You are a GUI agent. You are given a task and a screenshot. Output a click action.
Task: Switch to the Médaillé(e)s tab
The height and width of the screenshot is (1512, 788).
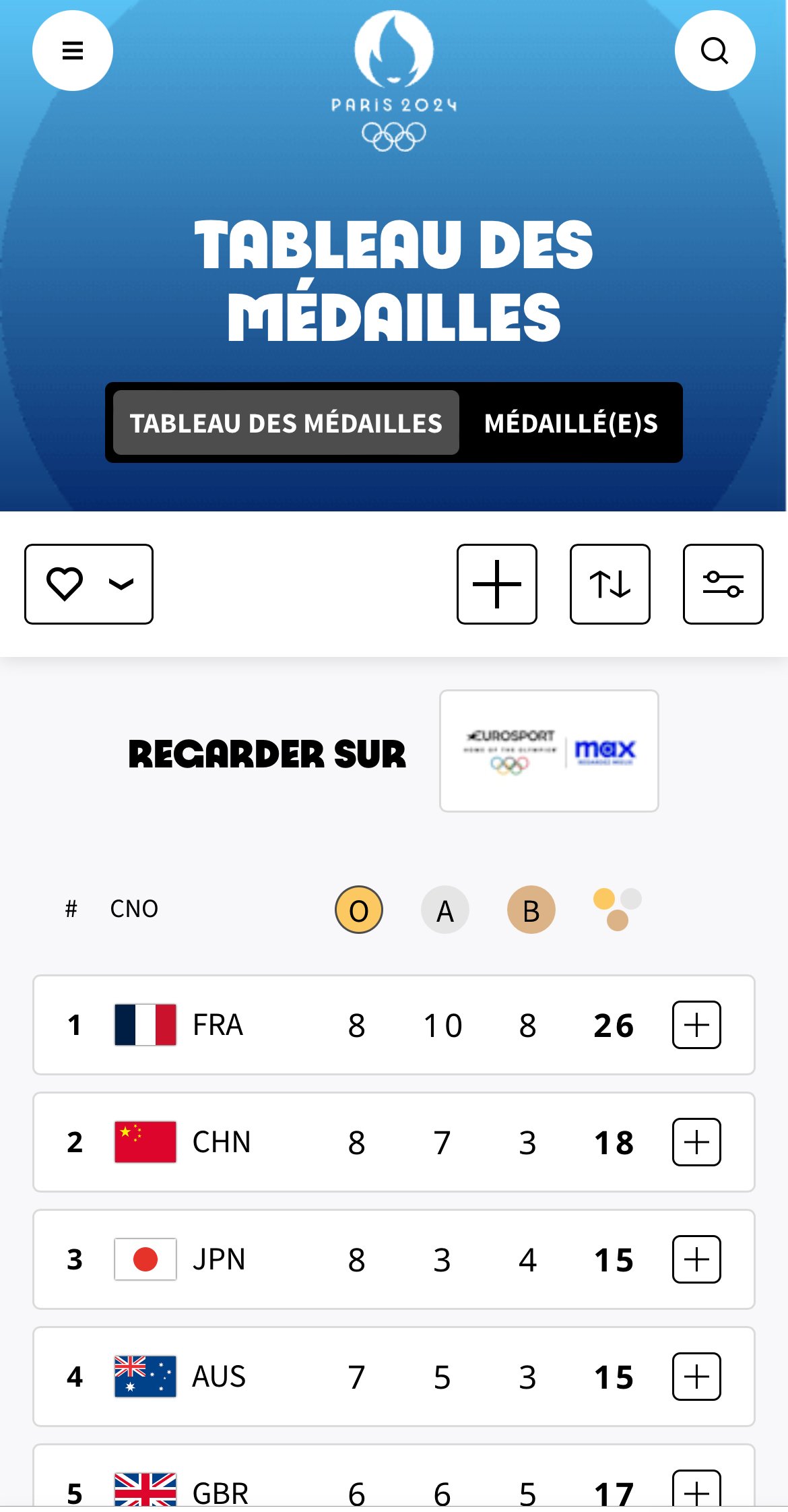coord(570,422)
